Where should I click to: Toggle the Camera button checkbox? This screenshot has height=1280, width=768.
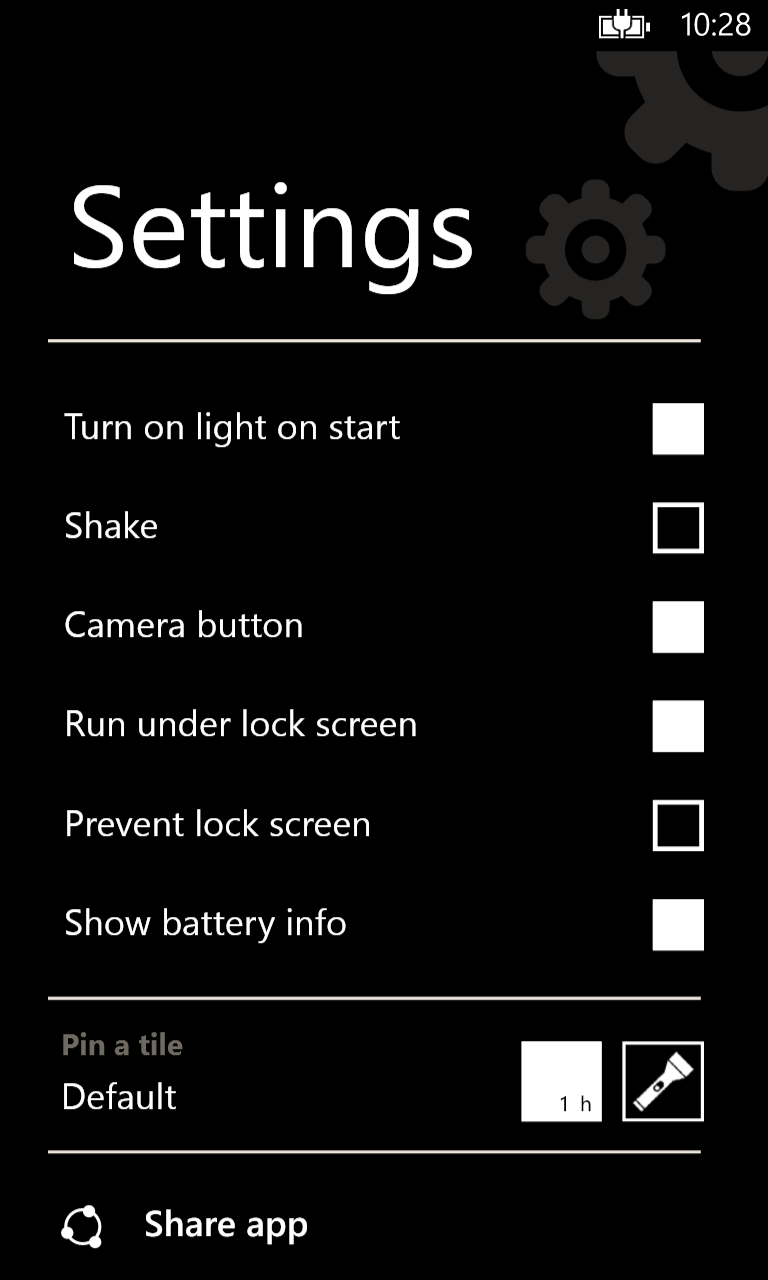tap(678, 627)
